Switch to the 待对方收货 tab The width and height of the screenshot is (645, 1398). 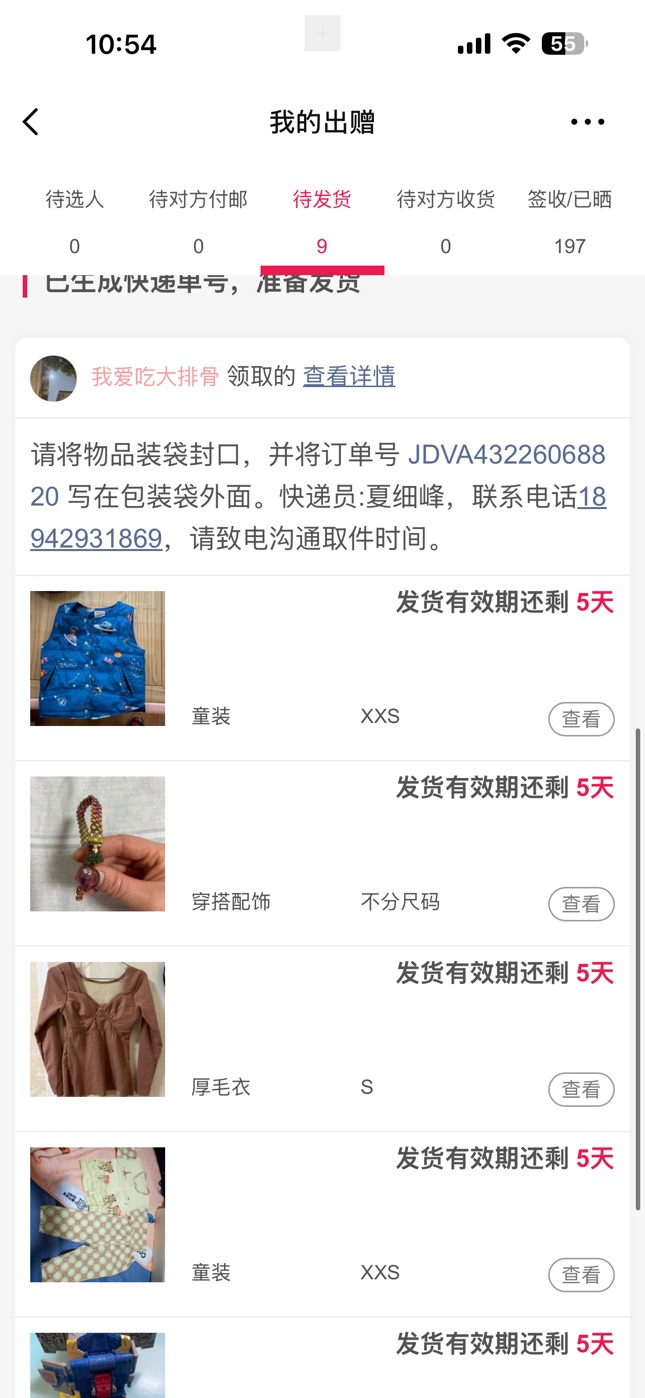(x=446, y=220)
